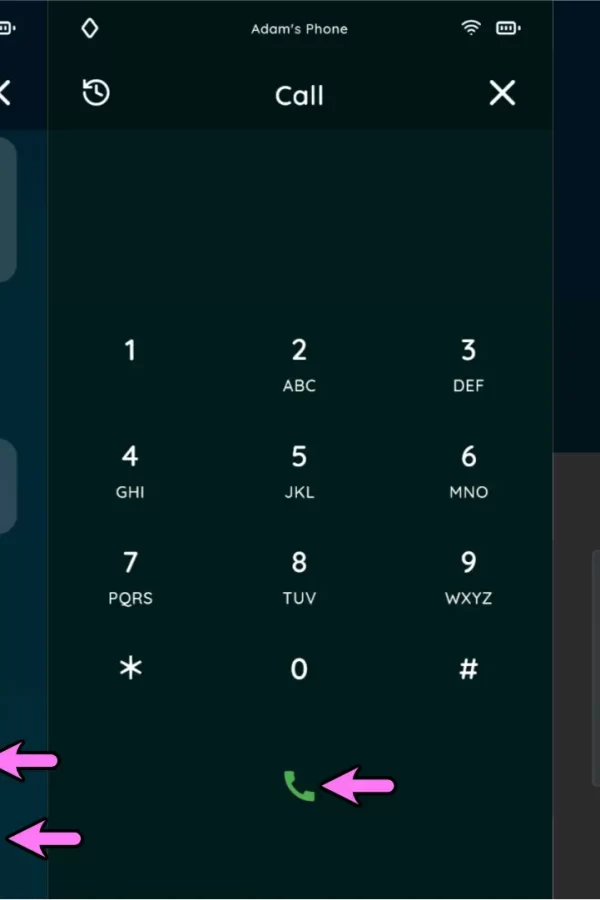This screenshot has width=600, height=900.
Task: Tap the 5 JKL key
Action: point(299,470)
